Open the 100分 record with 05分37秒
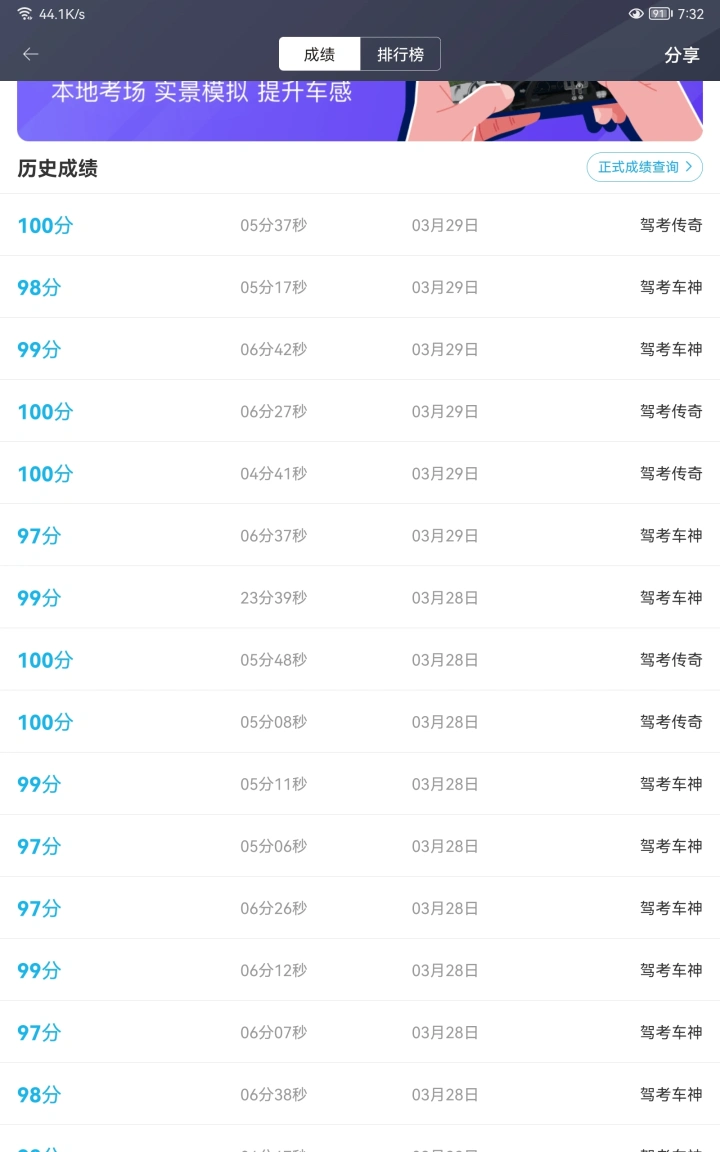 360,225
